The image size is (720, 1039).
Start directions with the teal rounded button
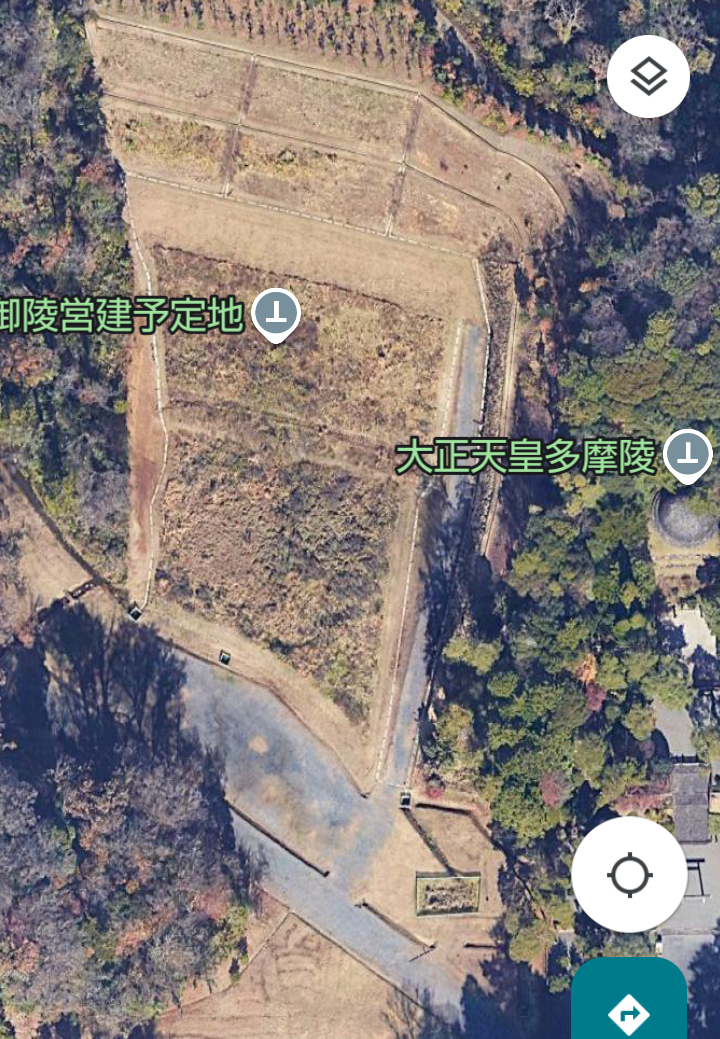tap(630, 1010)
